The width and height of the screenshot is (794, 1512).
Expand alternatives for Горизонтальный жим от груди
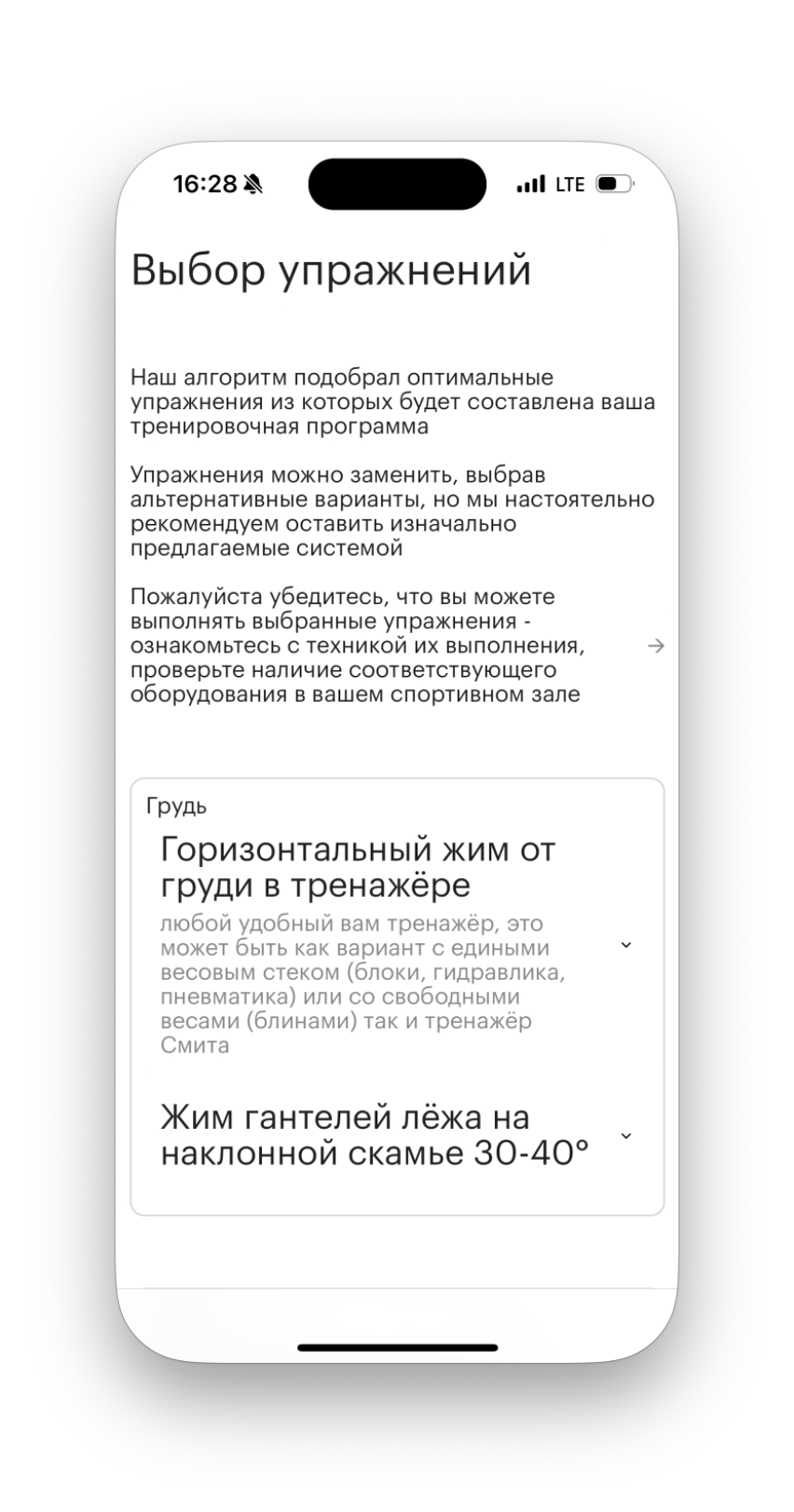click(626, 945)
